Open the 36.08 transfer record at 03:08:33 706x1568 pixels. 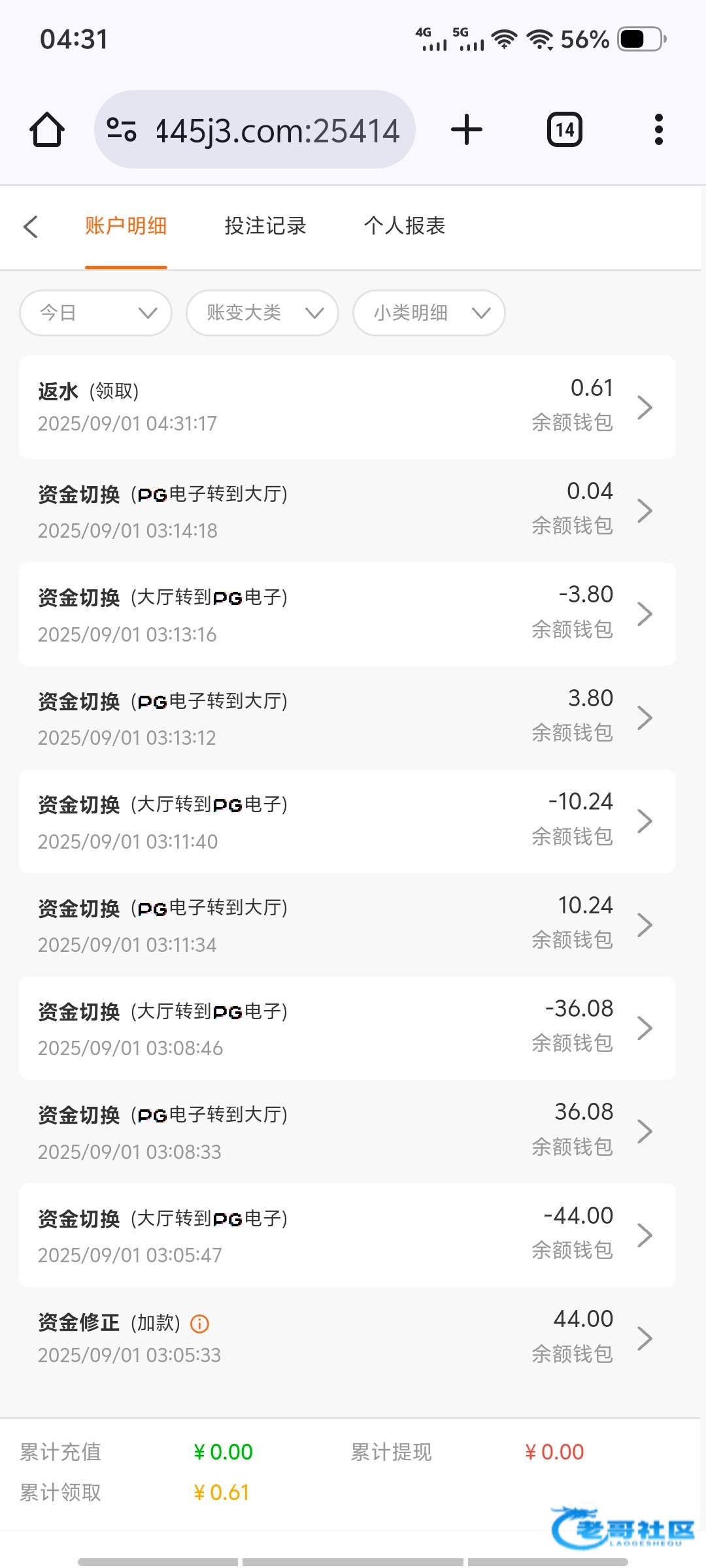347,1132
